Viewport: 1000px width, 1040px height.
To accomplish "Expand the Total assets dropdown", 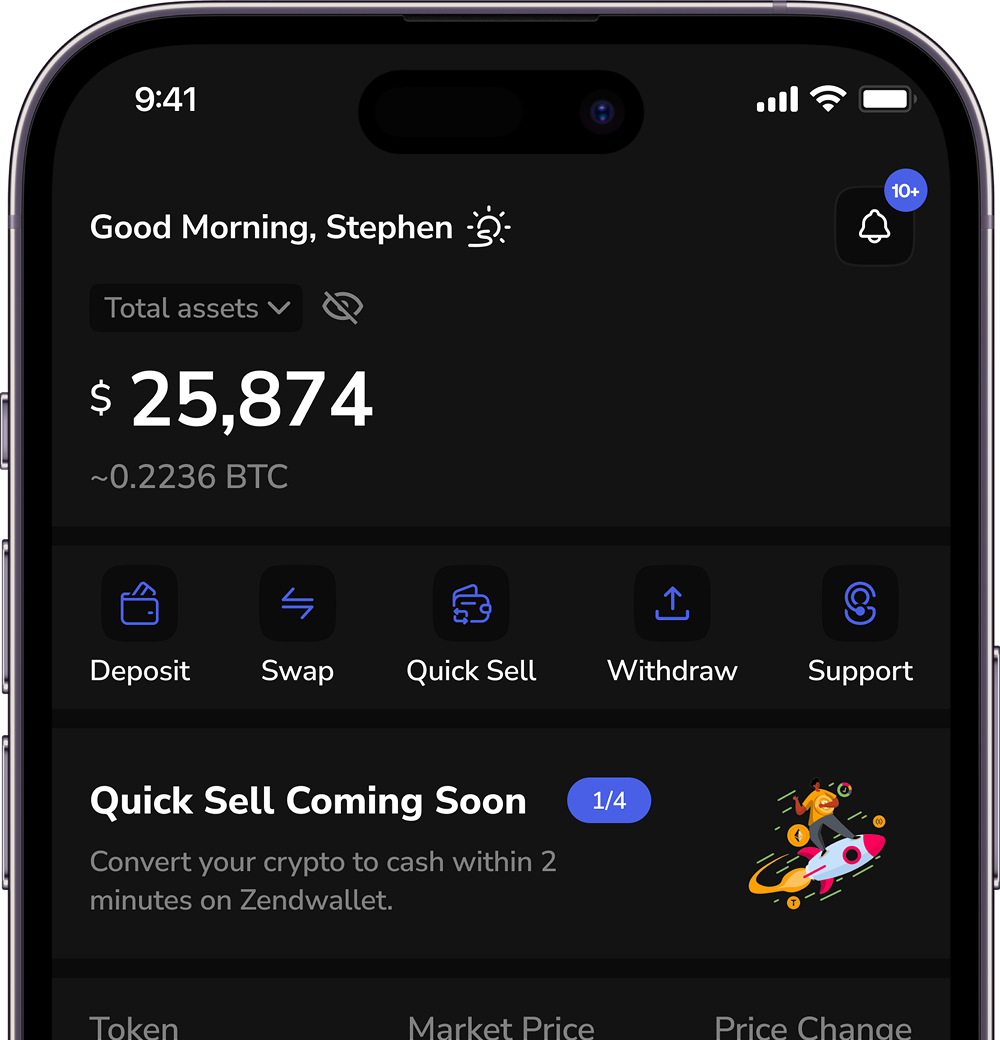I will (x=196, y=308).
